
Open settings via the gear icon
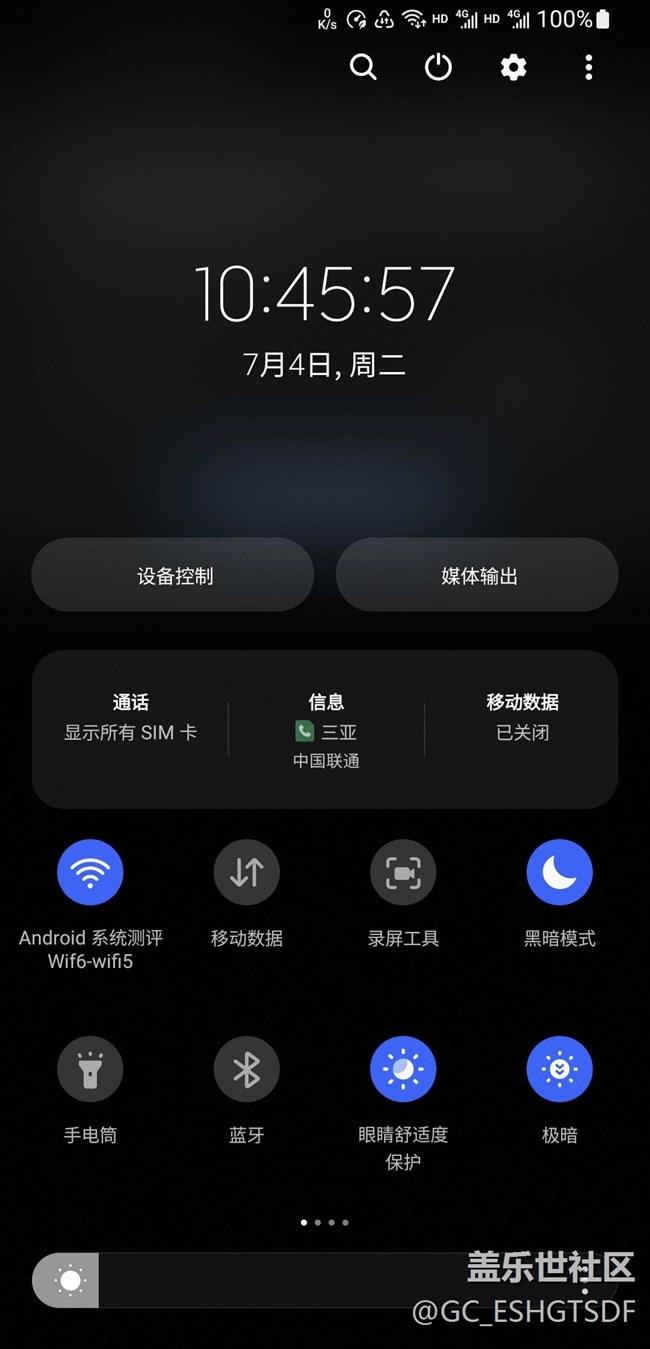coord(513,67)
